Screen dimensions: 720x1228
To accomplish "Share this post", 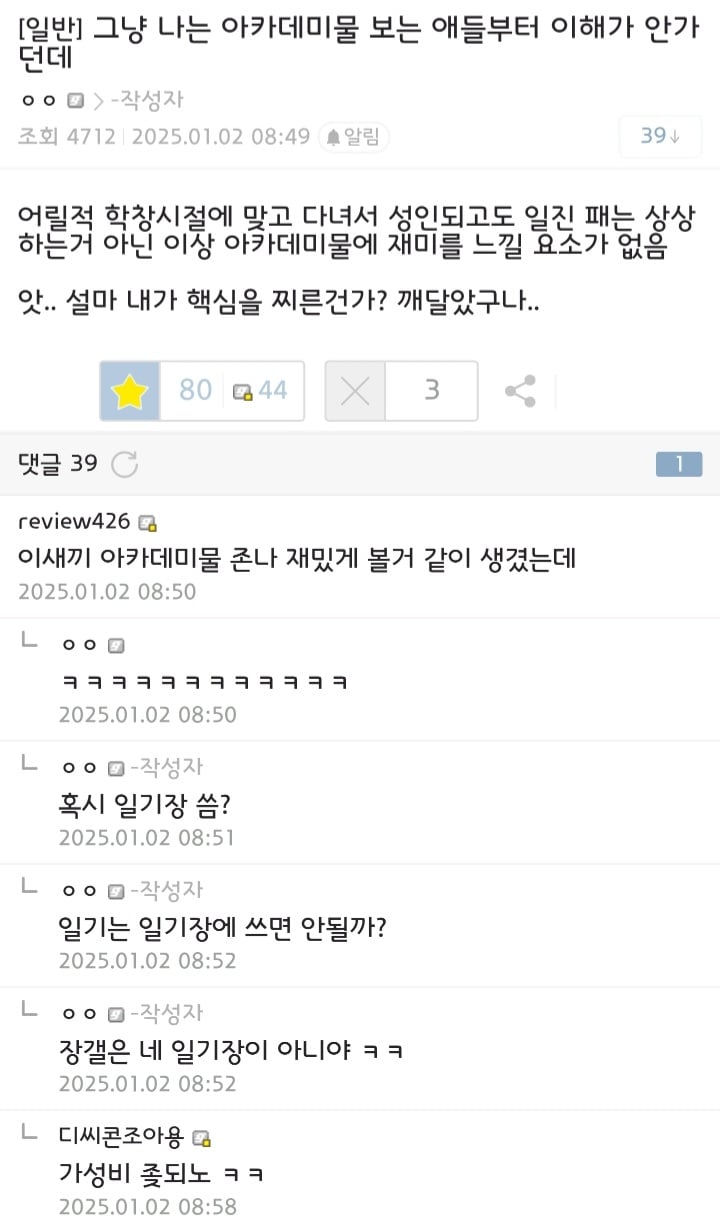I will click(520, 391).
